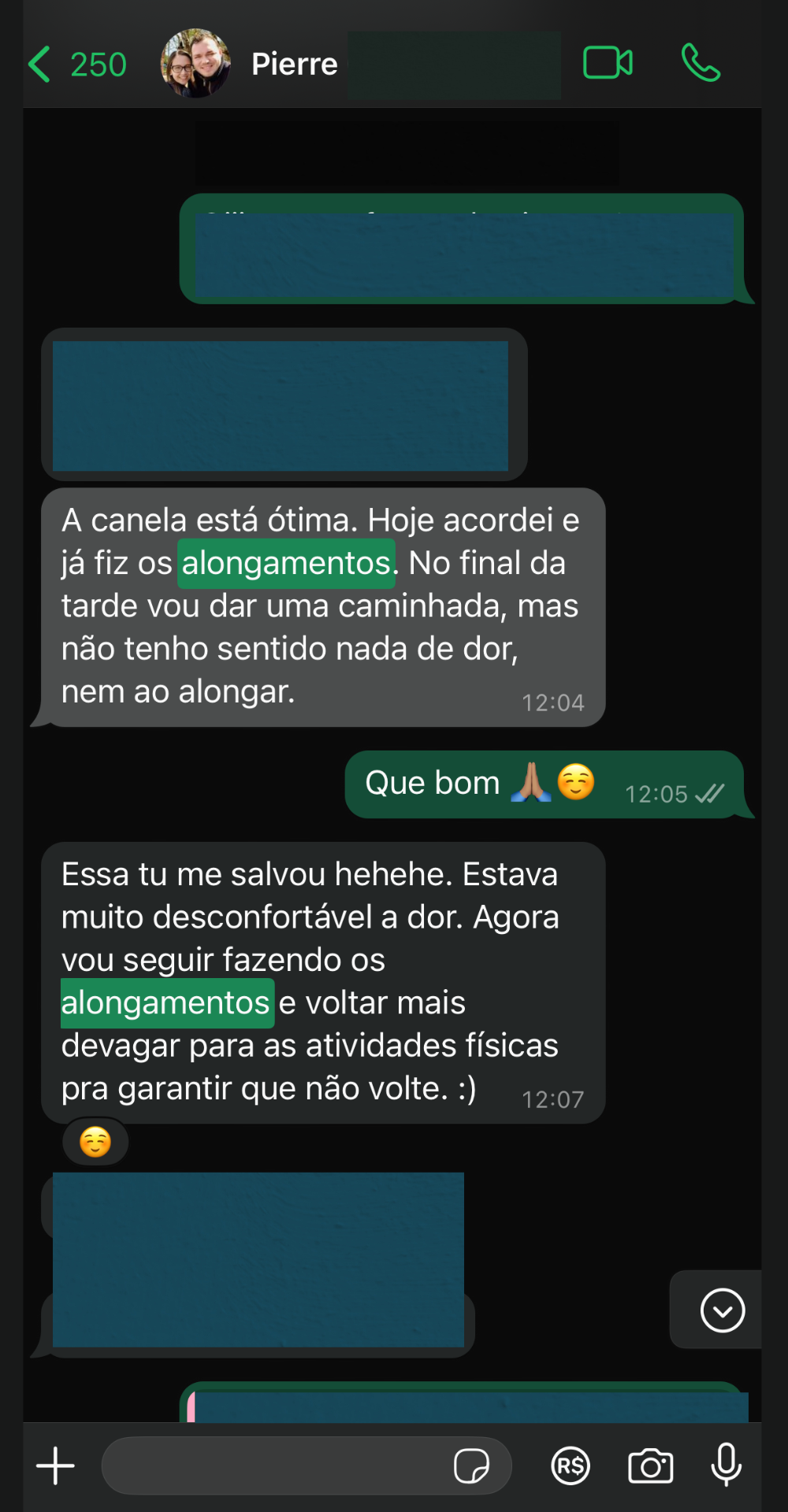Viewport: 788px width, 1512px height.
Task: Open the R$ payment option
Action: [x=571, y=1466]
